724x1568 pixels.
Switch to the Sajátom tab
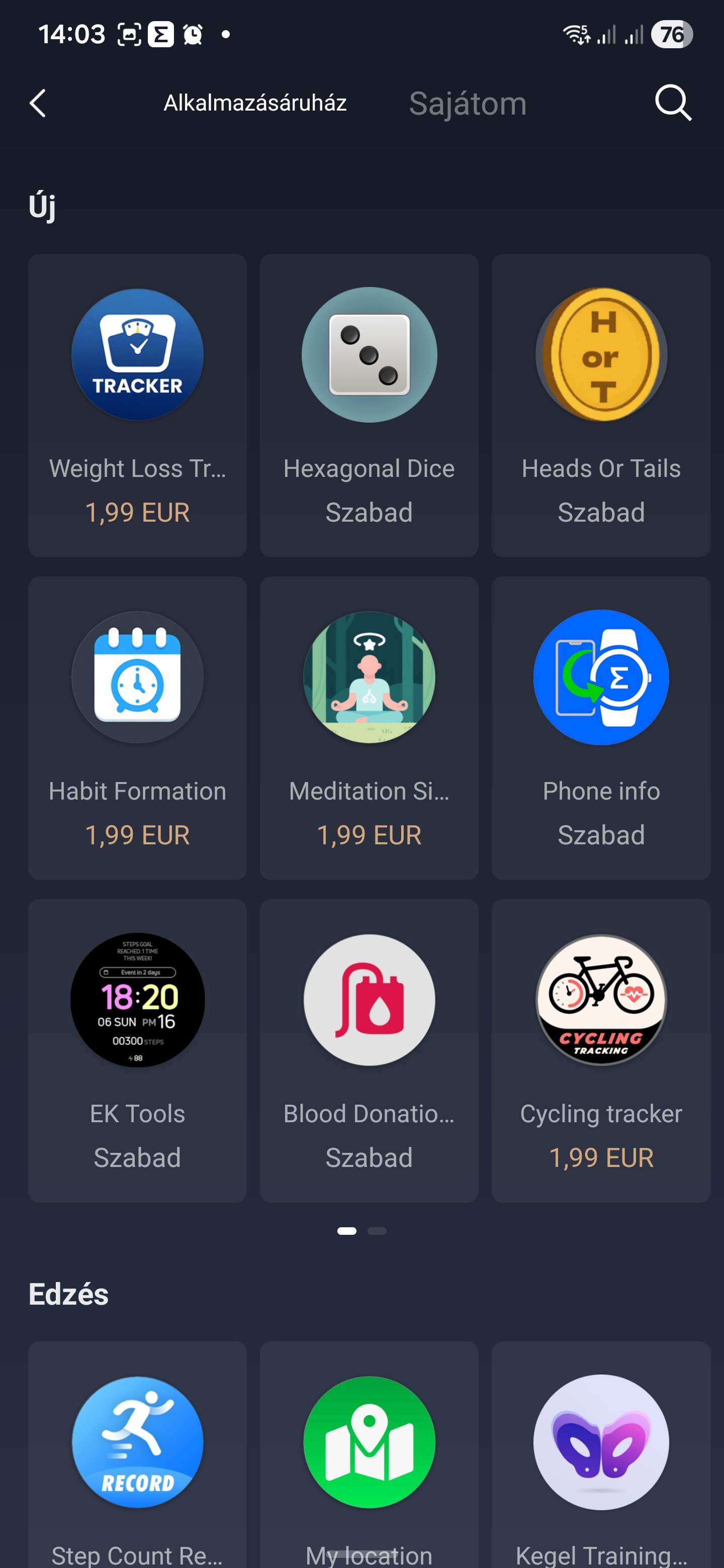point(467,104)
